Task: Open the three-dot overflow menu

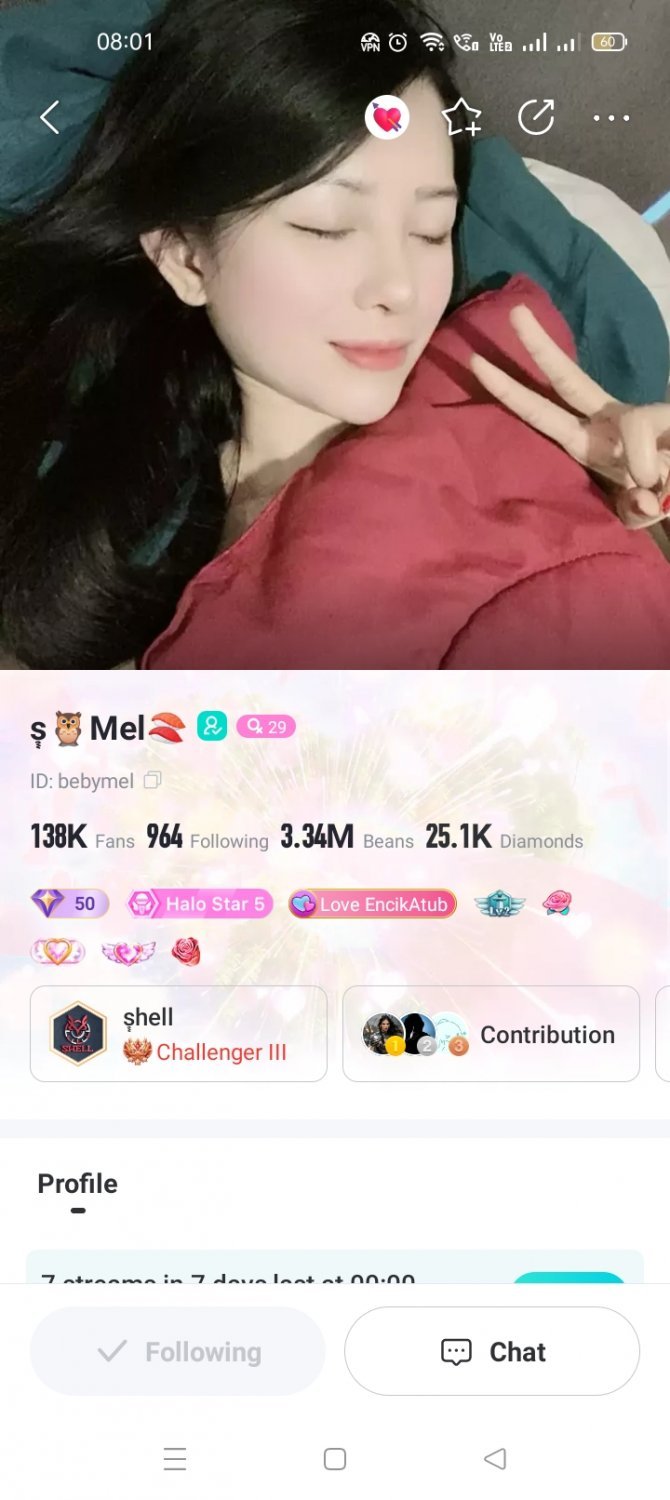Action: [611, 118]
